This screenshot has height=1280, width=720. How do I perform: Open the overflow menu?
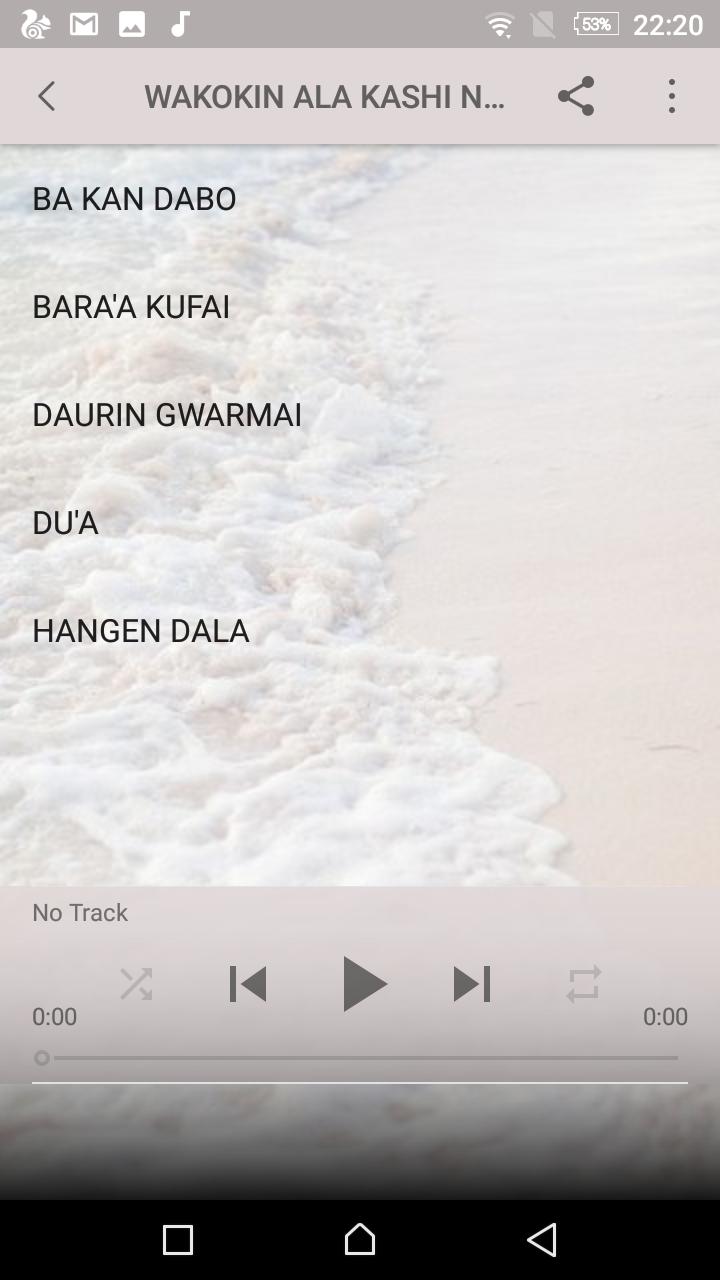(x=672, y=96)
